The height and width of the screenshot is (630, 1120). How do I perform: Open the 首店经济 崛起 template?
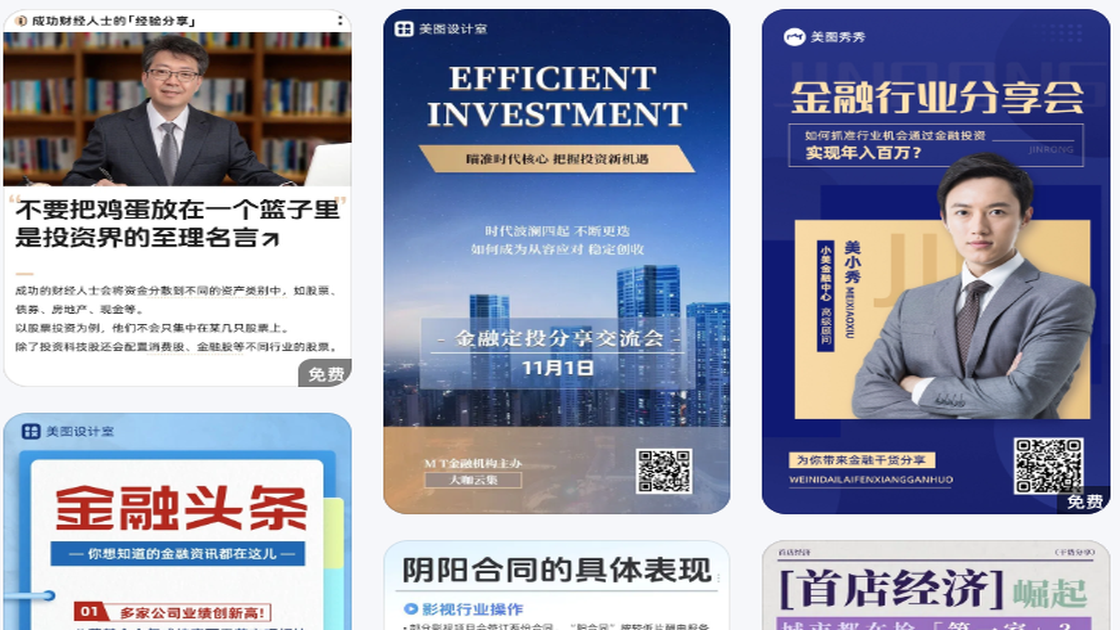[935, 587]
